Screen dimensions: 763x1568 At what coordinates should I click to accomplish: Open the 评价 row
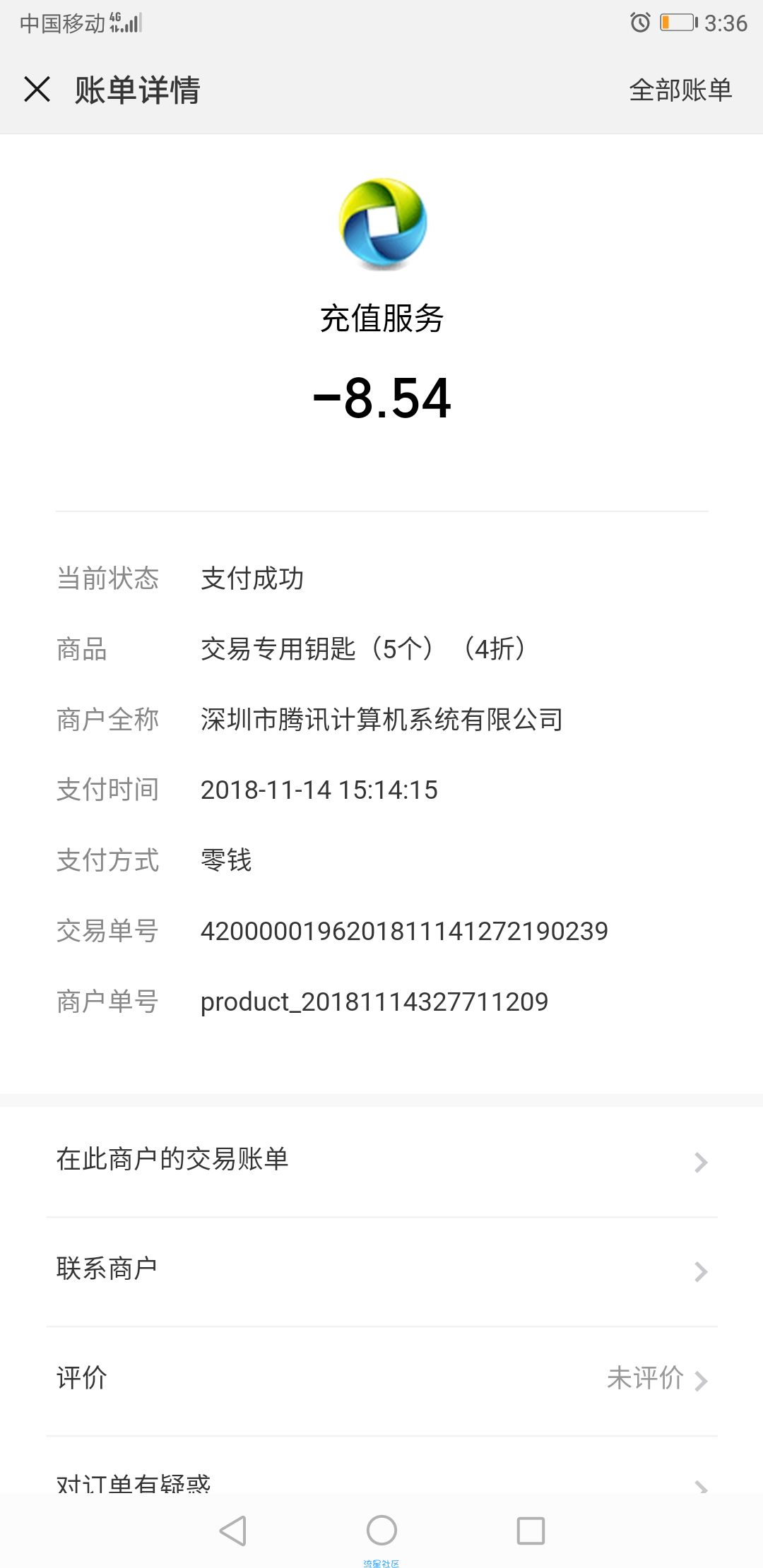coord(381,1379)
